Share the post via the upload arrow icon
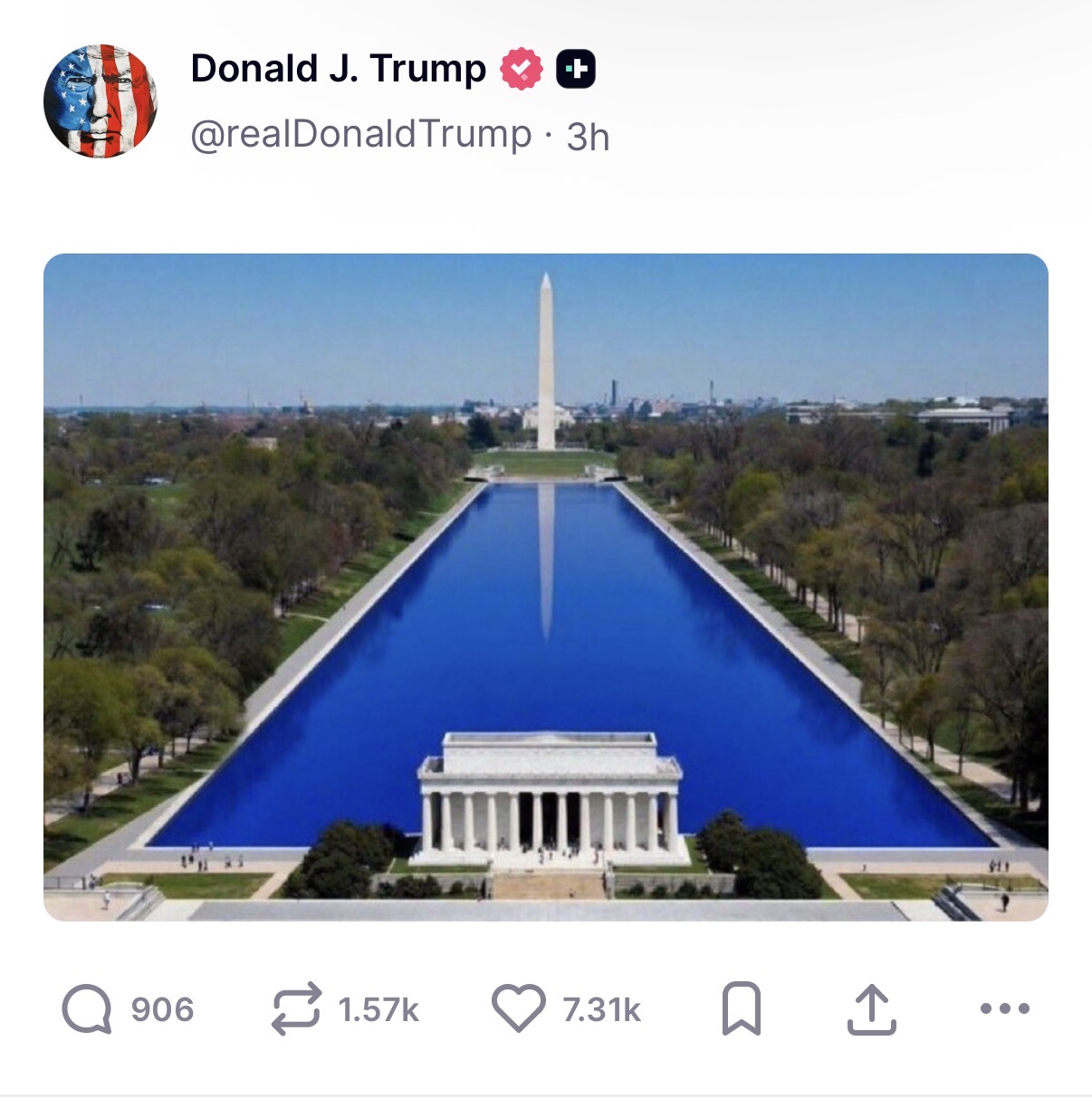The image size is (1092, 1108). tap(871, 1009)
